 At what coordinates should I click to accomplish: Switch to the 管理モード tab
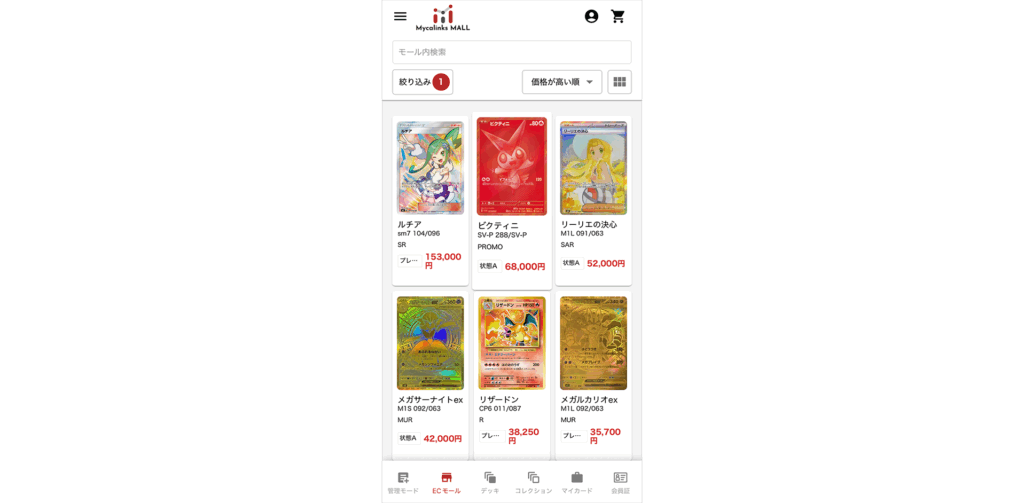(x=403, y=483)
